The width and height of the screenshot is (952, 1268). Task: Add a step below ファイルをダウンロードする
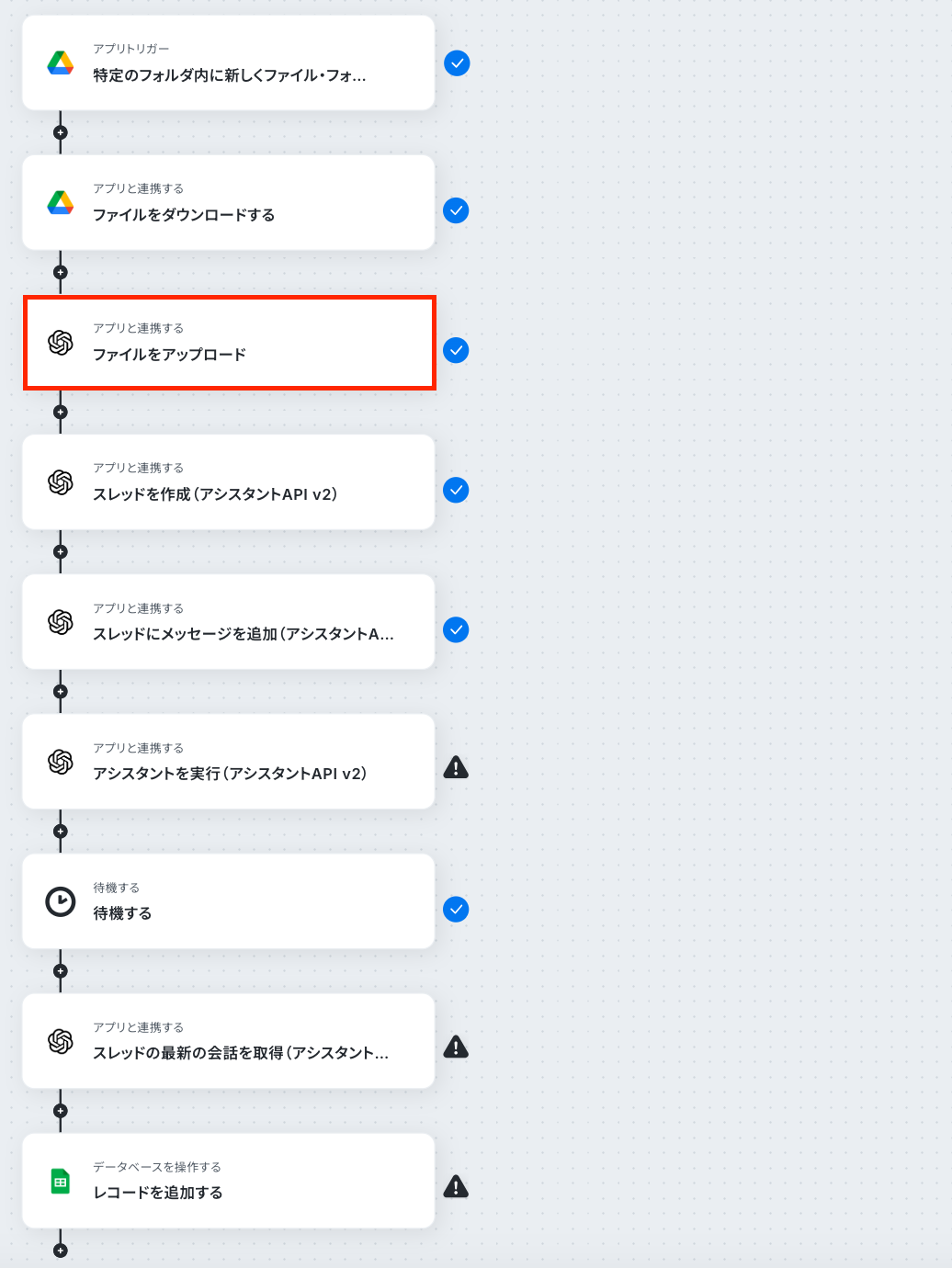click(x=61, y=272)
